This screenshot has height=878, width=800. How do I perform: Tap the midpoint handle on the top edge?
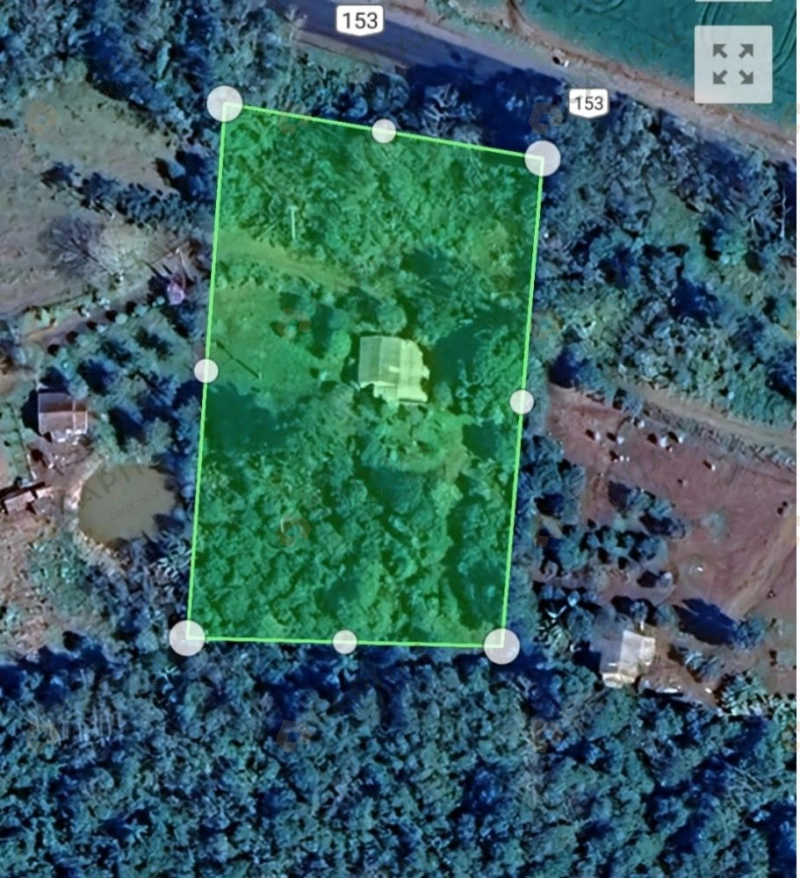coord(384,131)
